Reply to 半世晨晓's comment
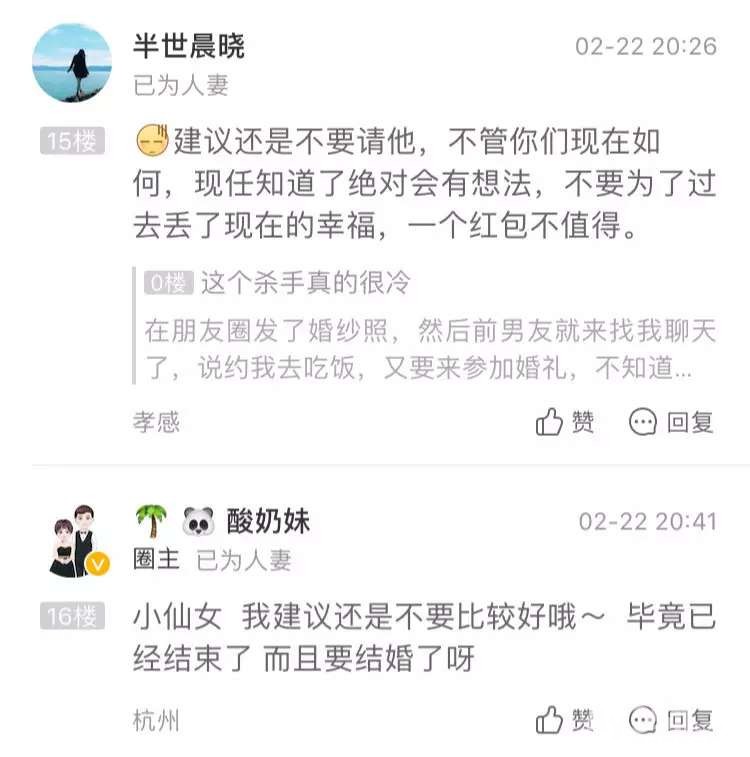750x757 pixels. 671,422
